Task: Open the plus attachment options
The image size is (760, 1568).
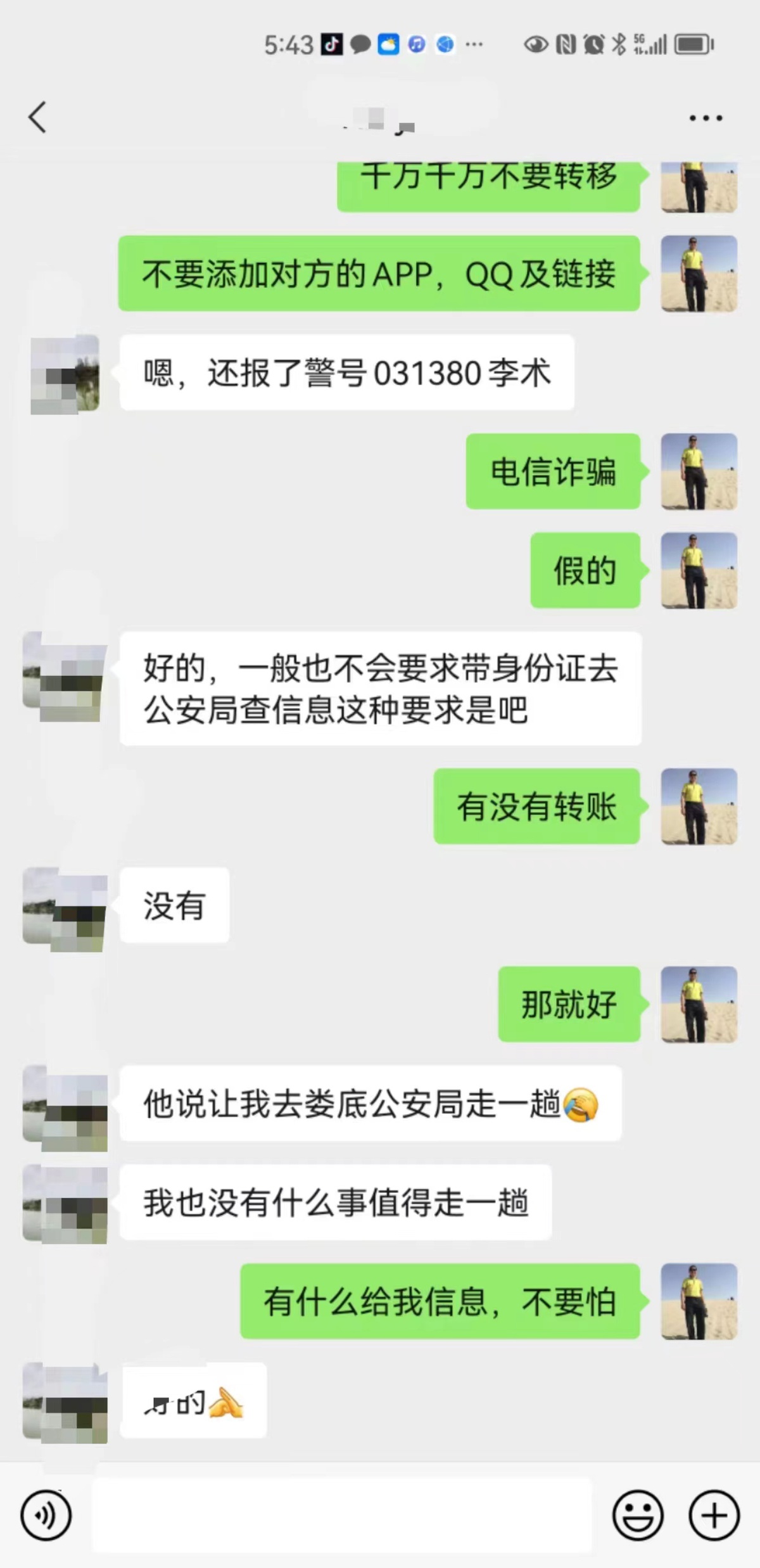Action: (714, 1516)
